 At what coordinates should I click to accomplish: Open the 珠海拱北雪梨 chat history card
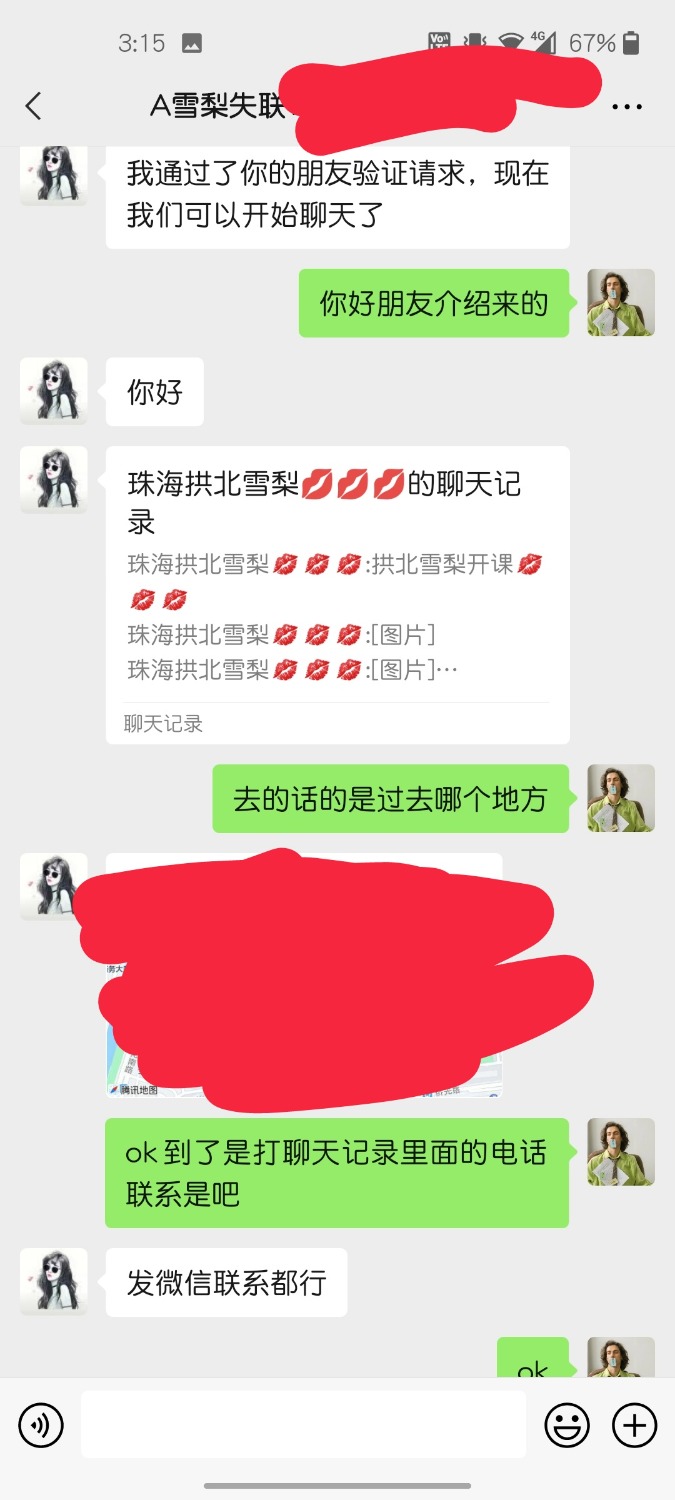[337, 594]
